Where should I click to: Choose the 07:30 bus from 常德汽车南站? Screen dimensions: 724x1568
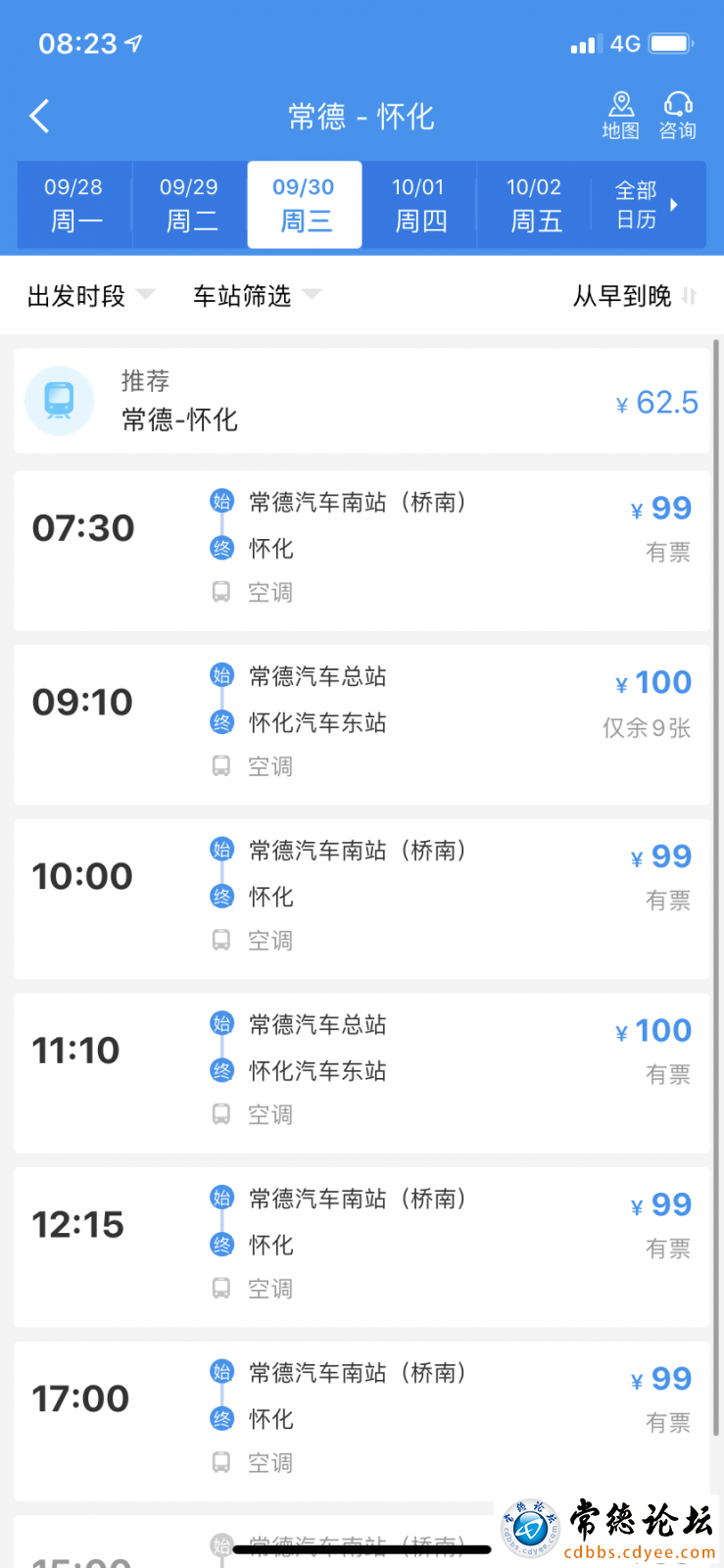[x=362, y=551]
